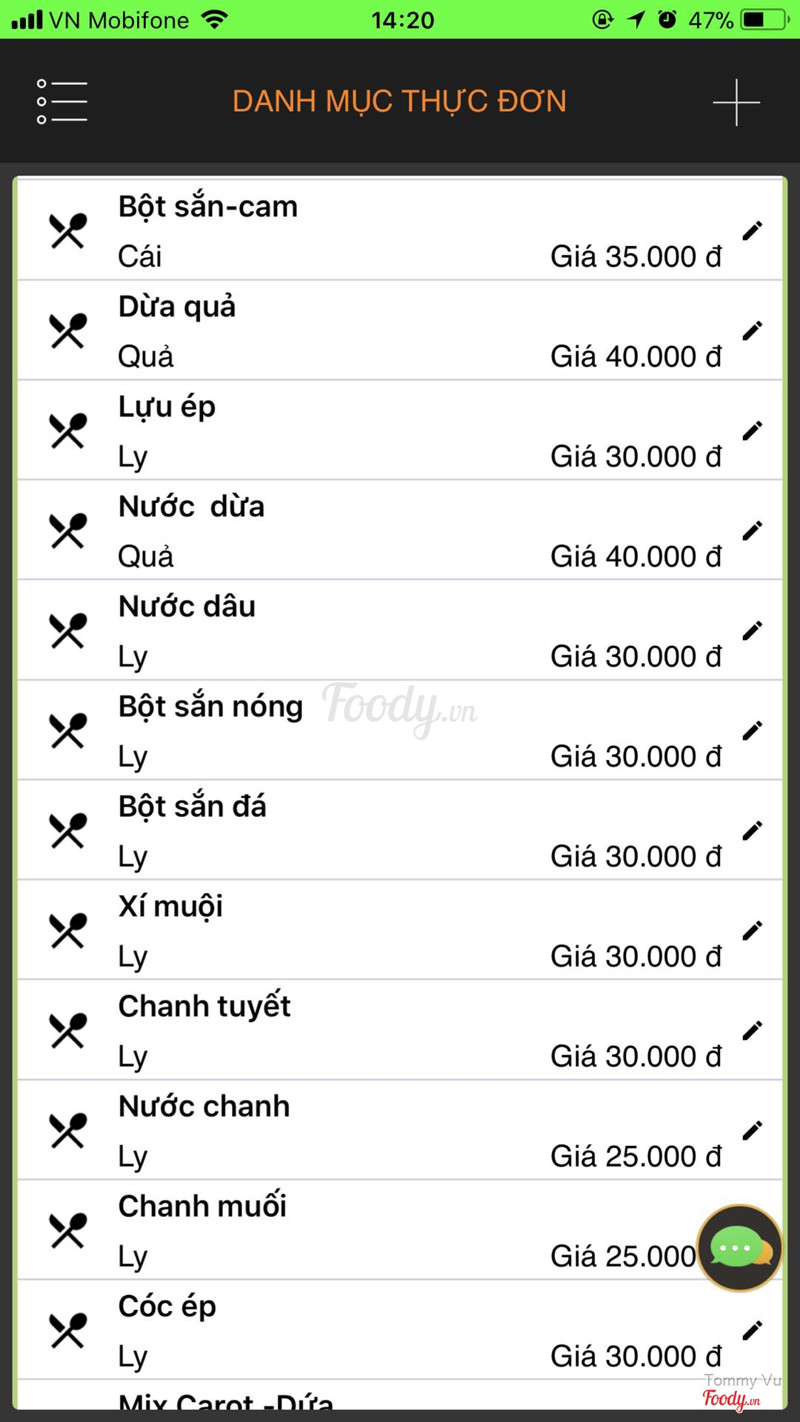Edit Bột sắn nóng details
This screenshot has width=800, height=1422.
(752, 731)
